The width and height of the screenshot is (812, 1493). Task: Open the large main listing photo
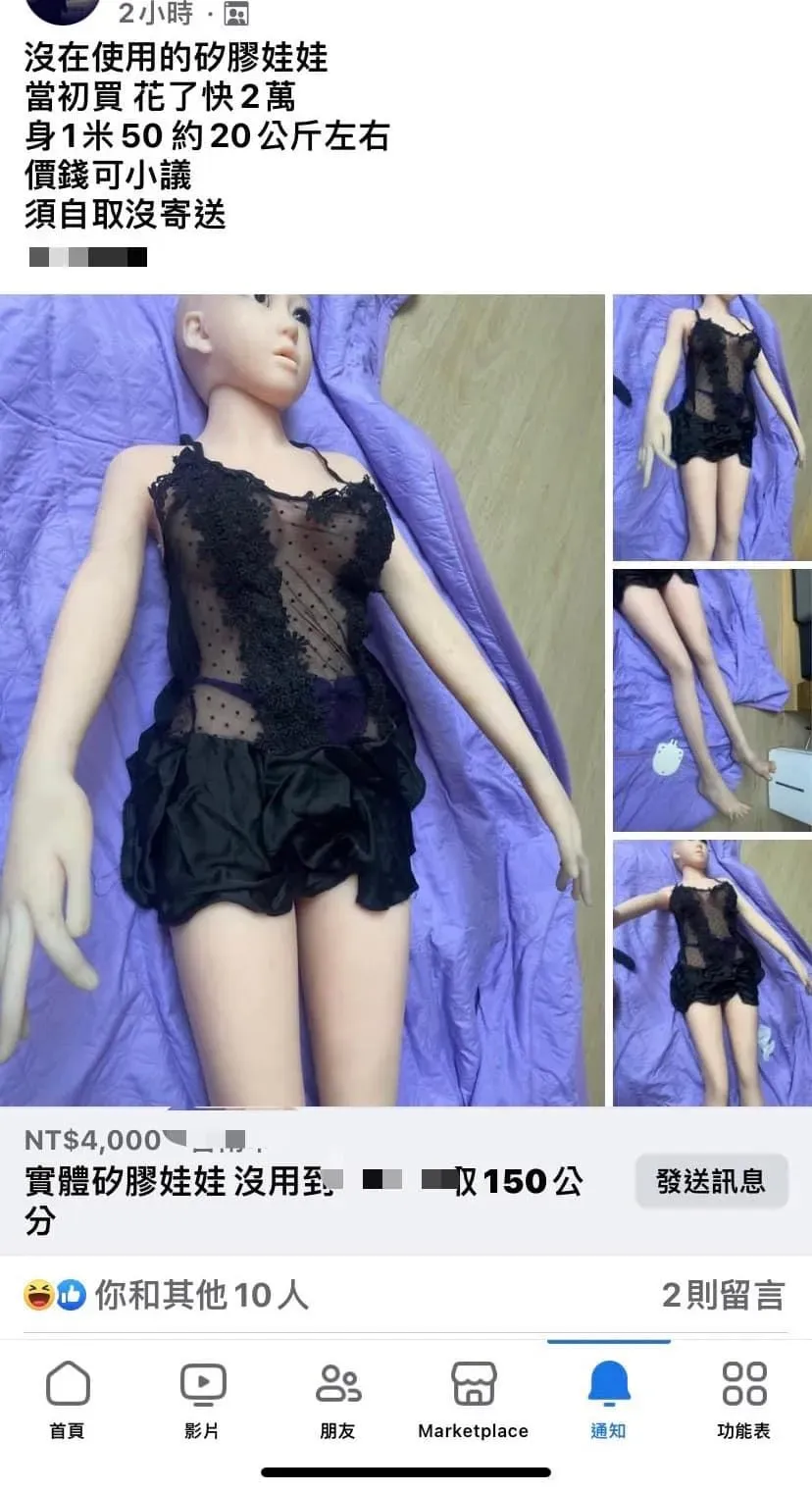[302, 700]
